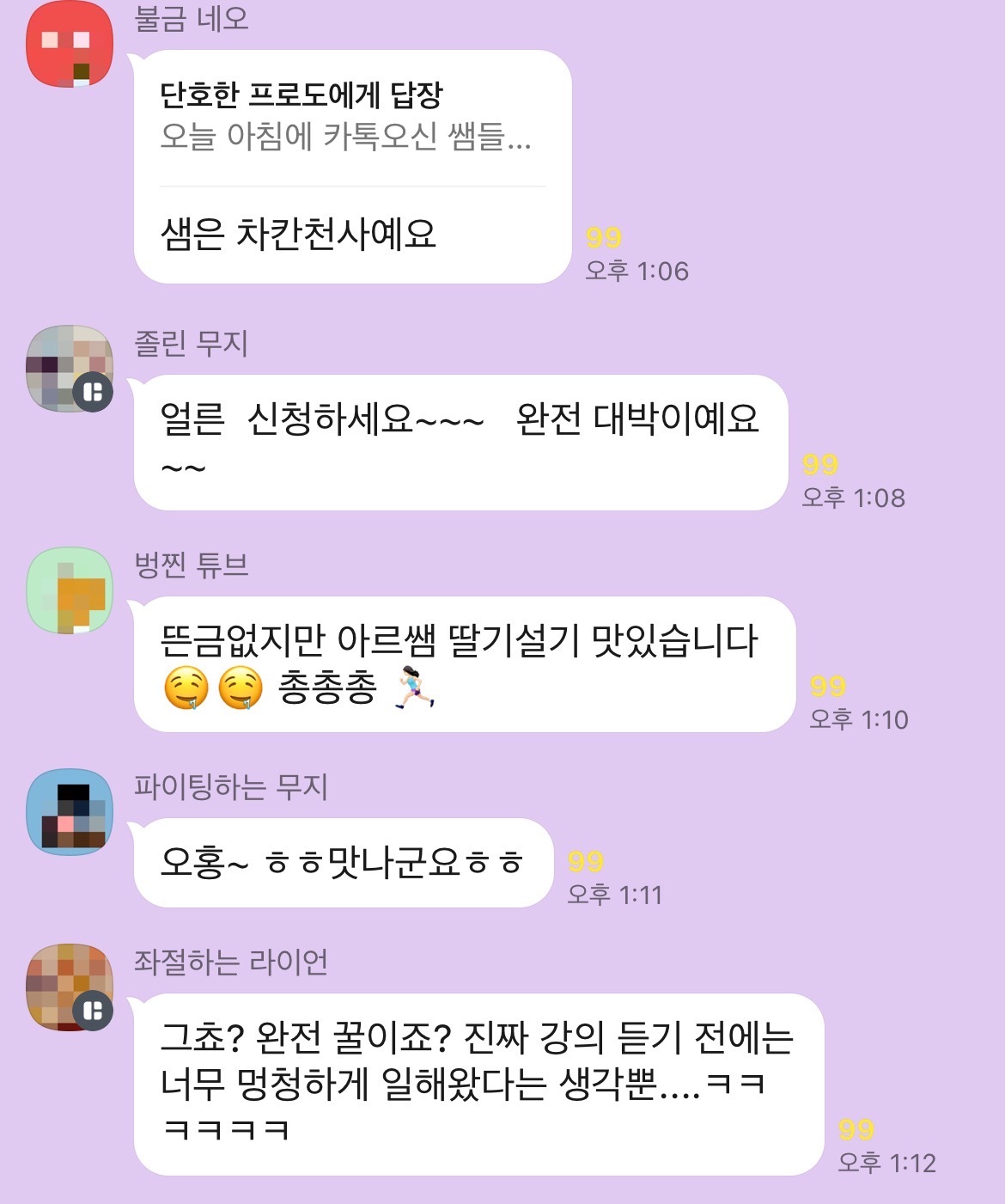The height and width of the screenshot is (1204, 1005).
Task: Jump to the quoted 단호한 프로도 message
Action: pos(345,117)
